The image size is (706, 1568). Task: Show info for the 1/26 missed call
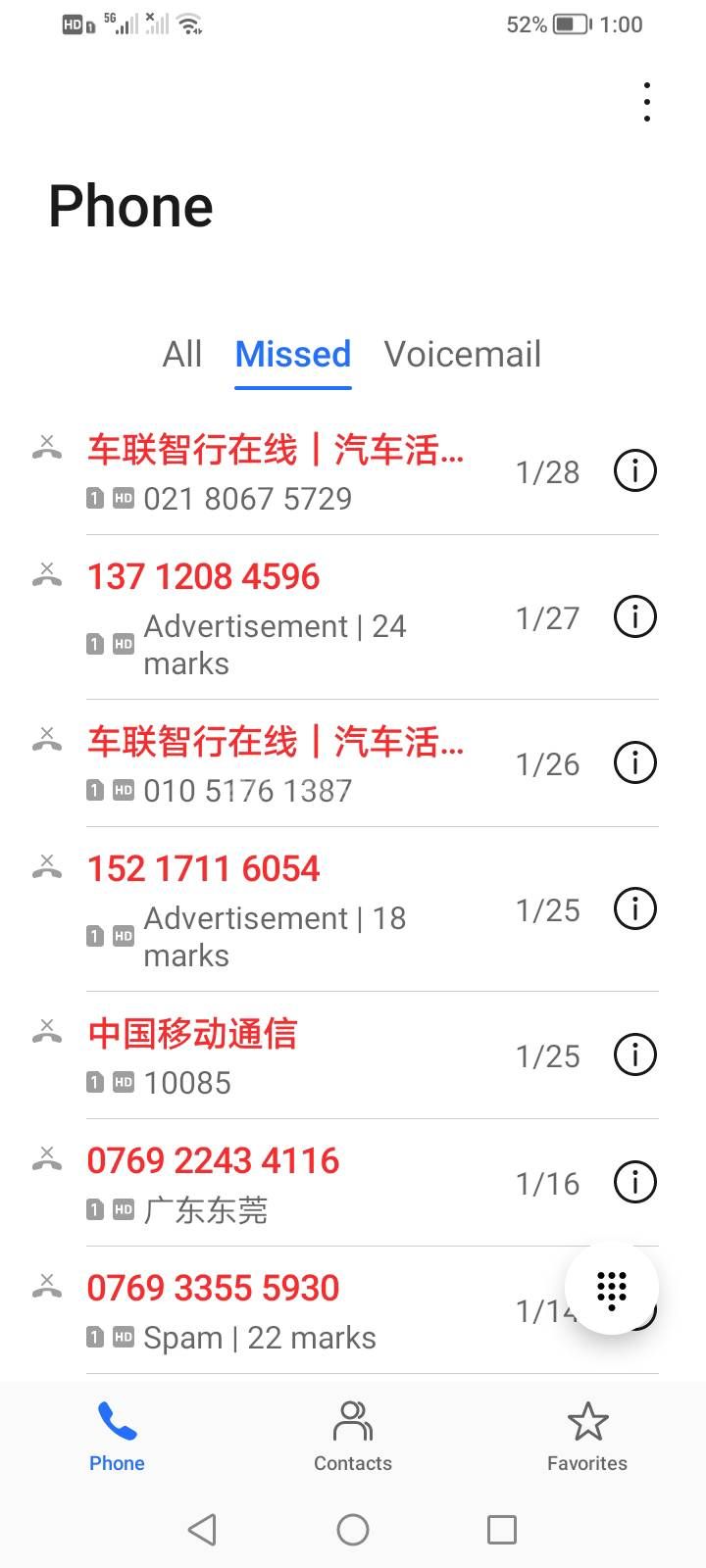634,763
